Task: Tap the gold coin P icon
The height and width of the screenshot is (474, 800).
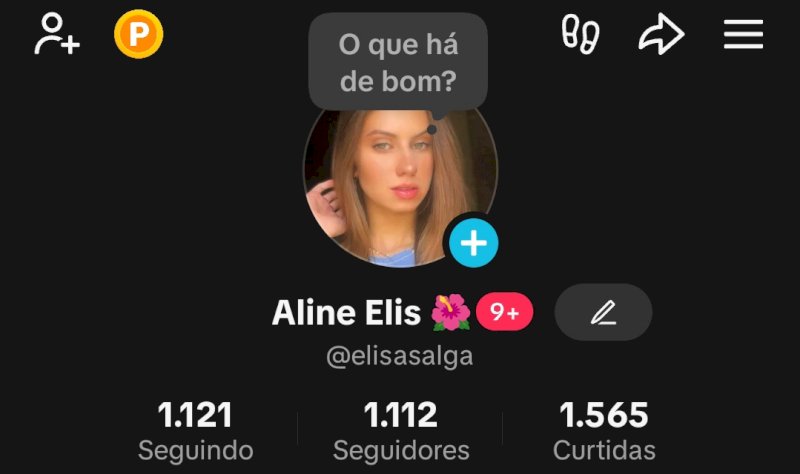Action: (x=138, y=36)
